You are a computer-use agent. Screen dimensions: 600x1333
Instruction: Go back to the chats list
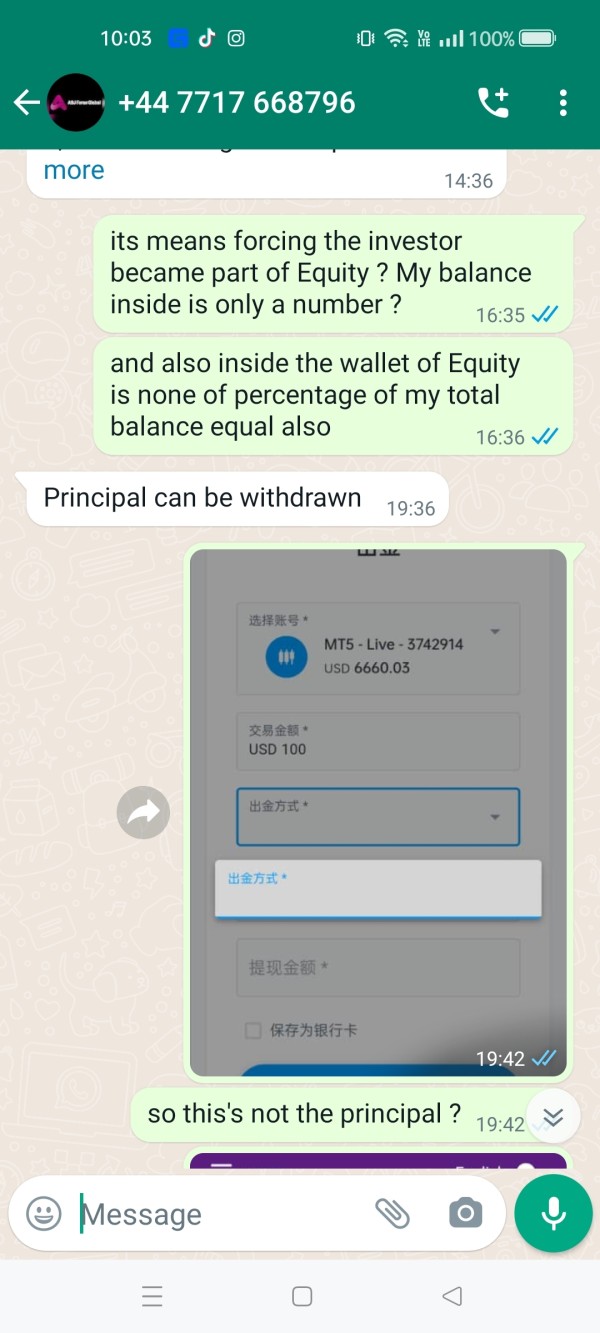[26, 102]
